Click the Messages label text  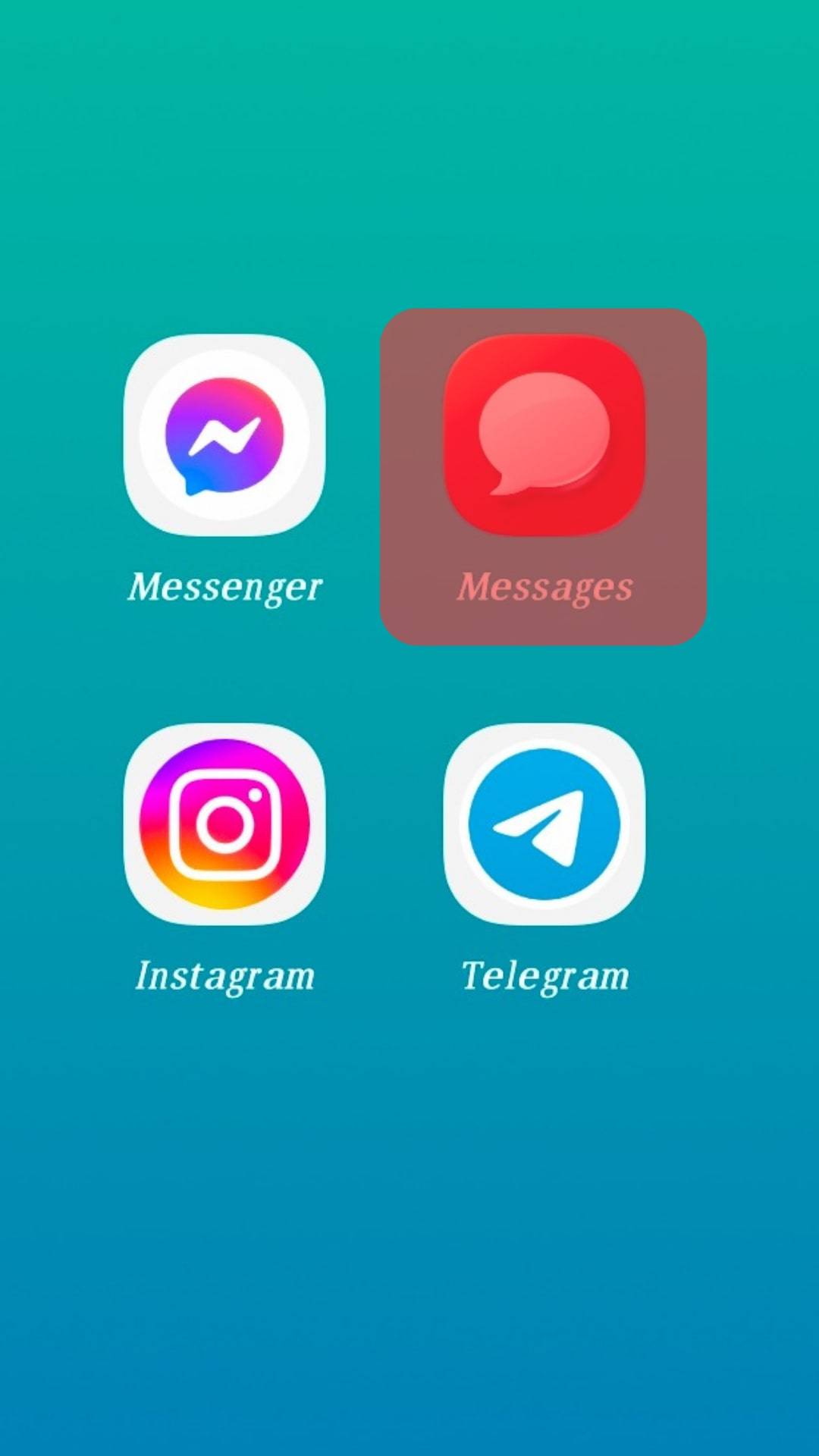(x=544, y=588)
